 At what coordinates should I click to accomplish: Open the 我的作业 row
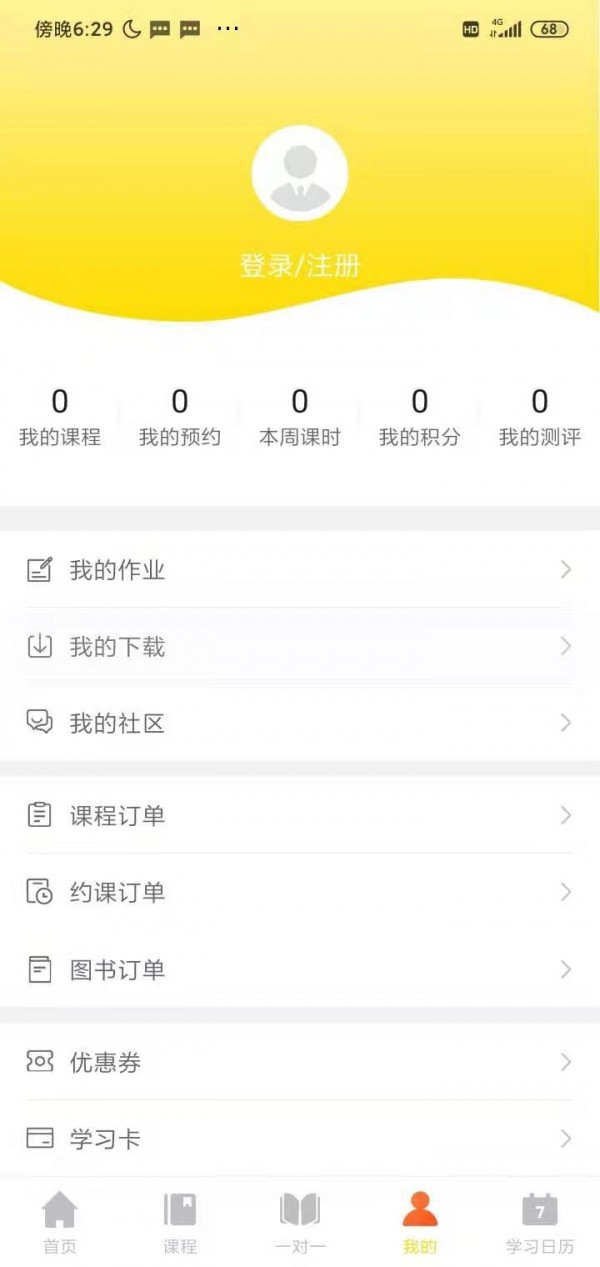tap(300, 570)
